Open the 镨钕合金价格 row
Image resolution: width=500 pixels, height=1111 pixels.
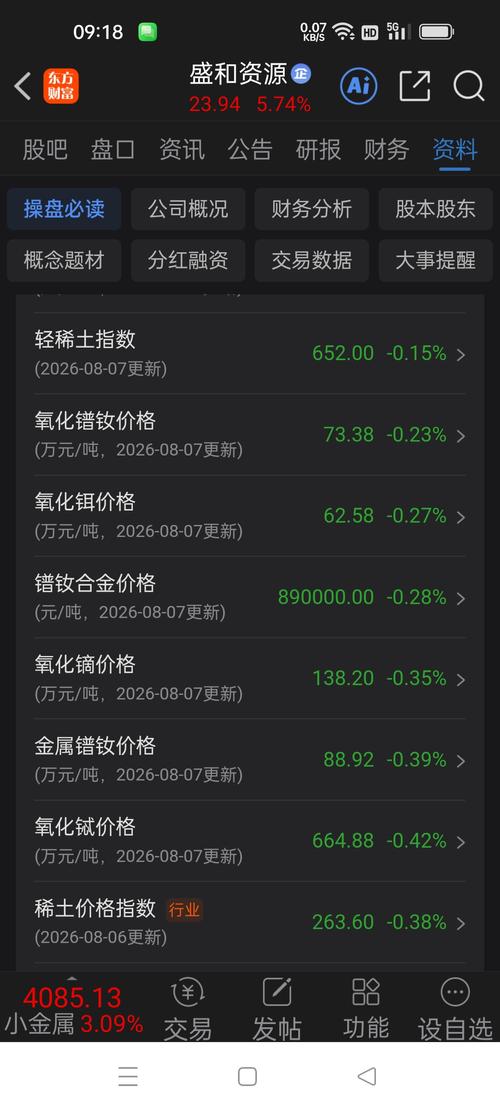pos(250,597)
